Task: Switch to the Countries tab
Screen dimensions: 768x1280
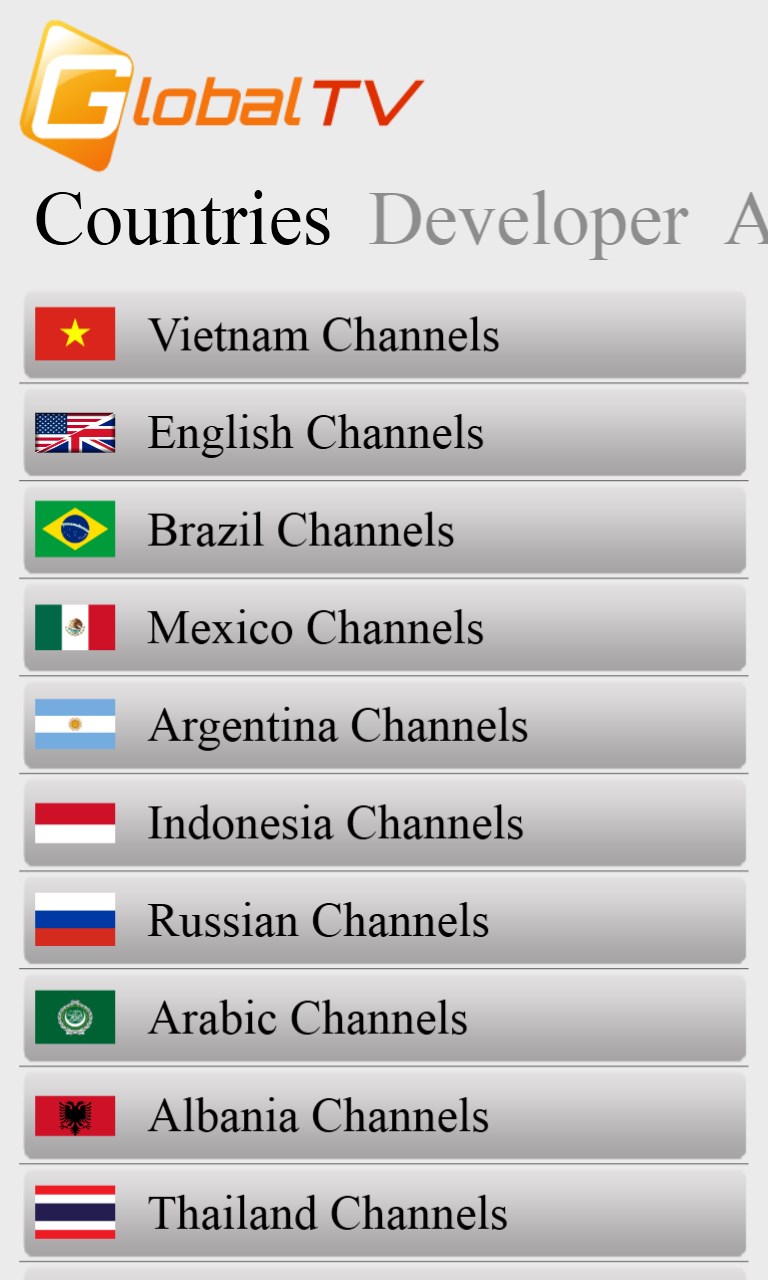Action: tap(183, 221)
